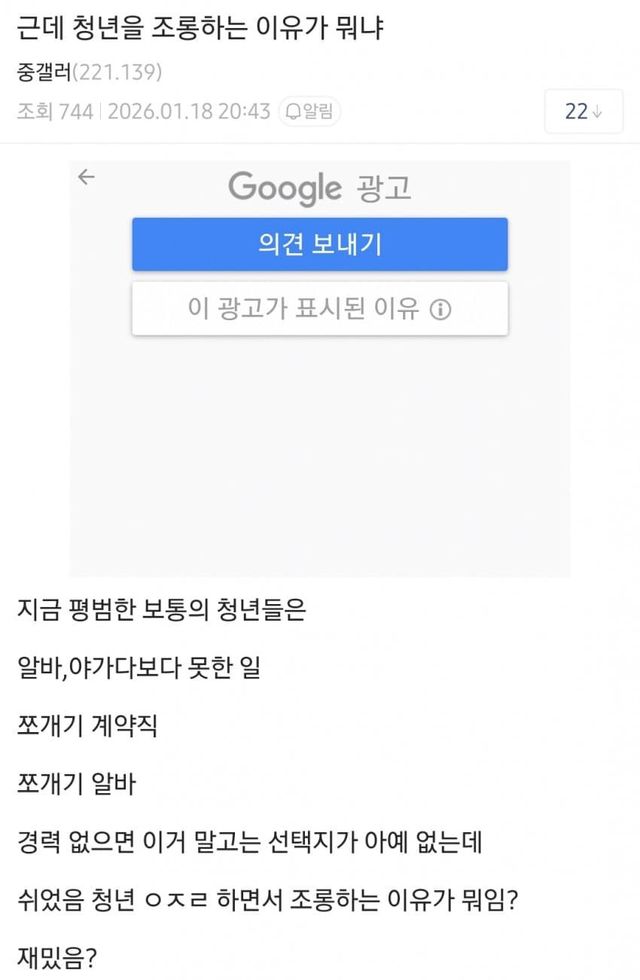This screenshot has height=980, width=640.
Task: Open 이 광고가 표시된 이유
Action: coord(320,309)
